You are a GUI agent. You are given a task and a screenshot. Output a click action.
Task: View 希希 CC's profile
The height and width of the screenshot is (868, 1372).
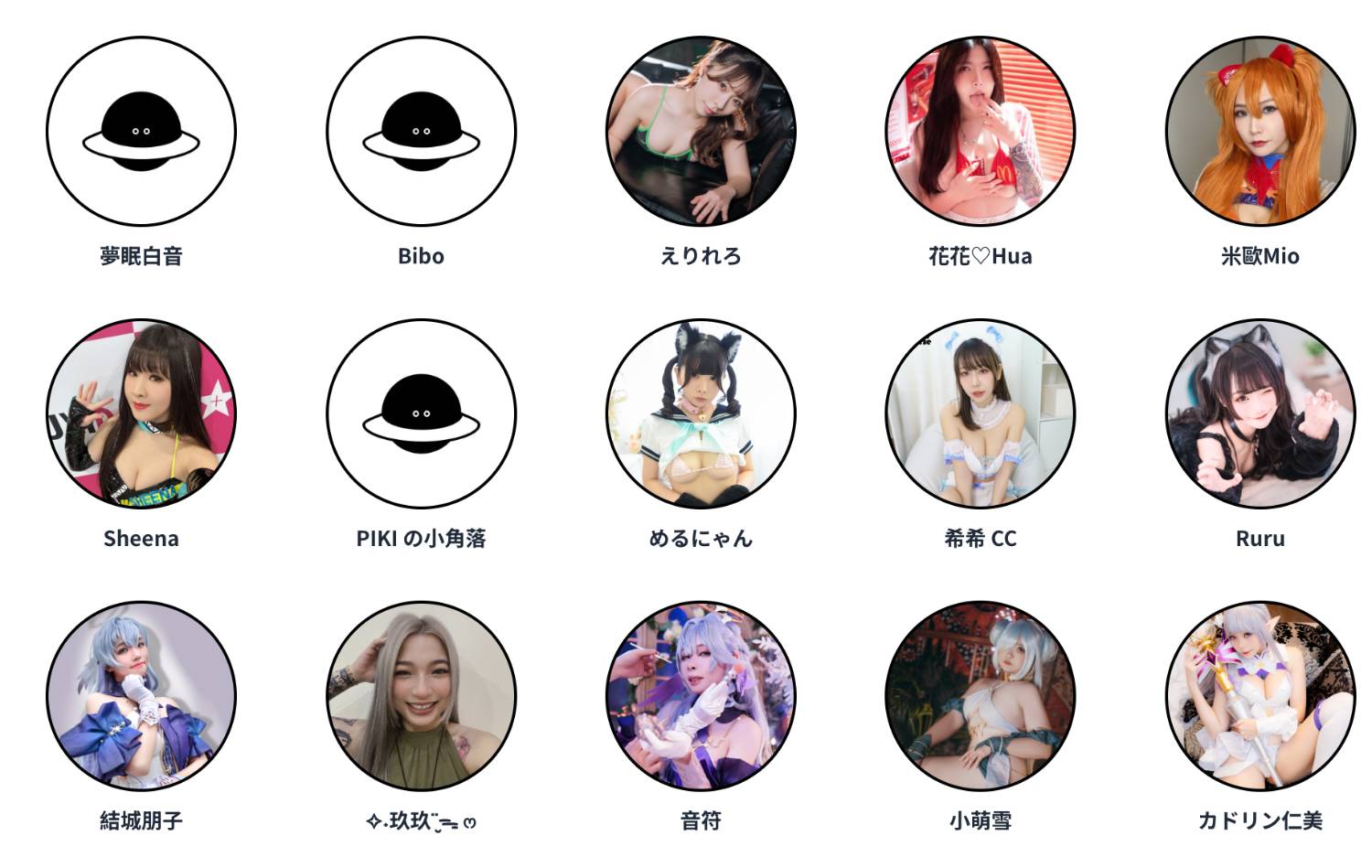(980, 413)
